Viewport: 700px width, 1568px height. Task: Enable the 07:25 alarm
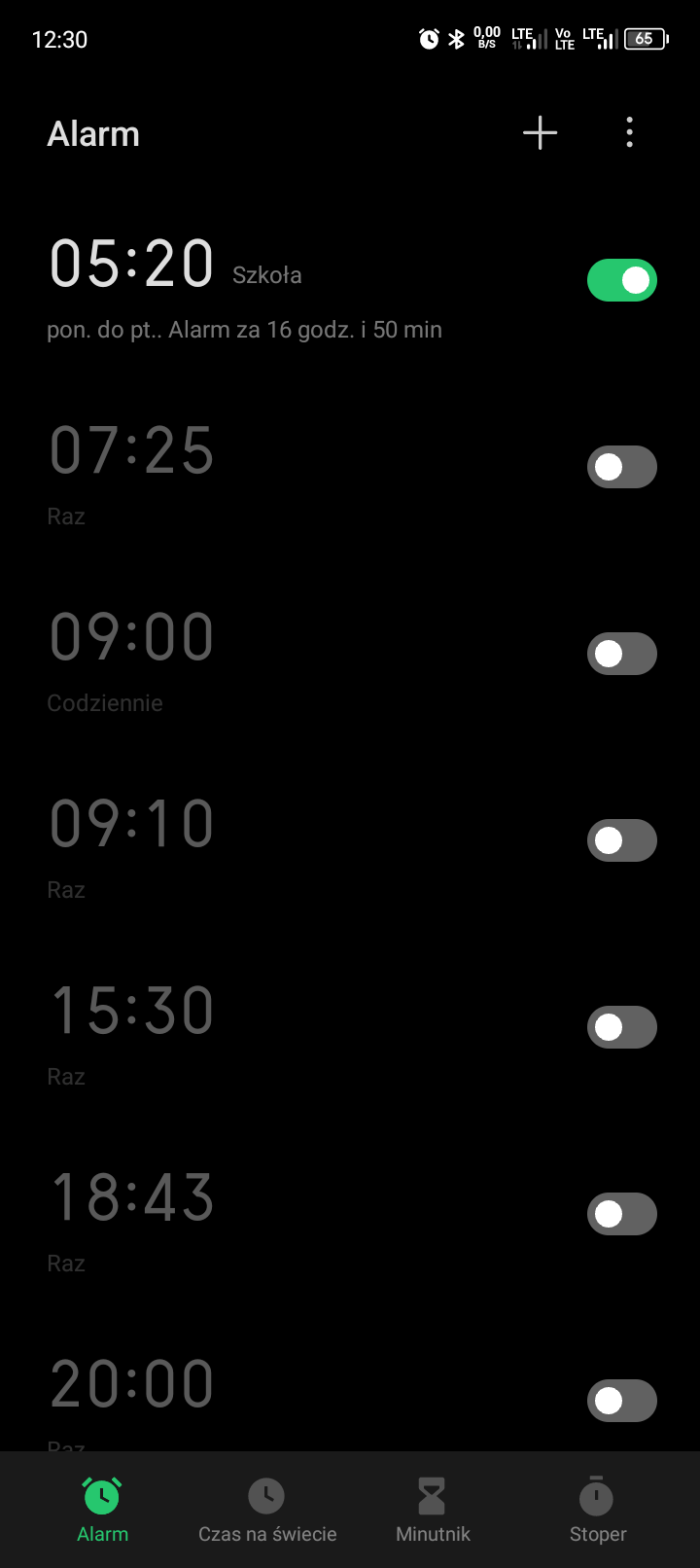(x=621, y=467)
